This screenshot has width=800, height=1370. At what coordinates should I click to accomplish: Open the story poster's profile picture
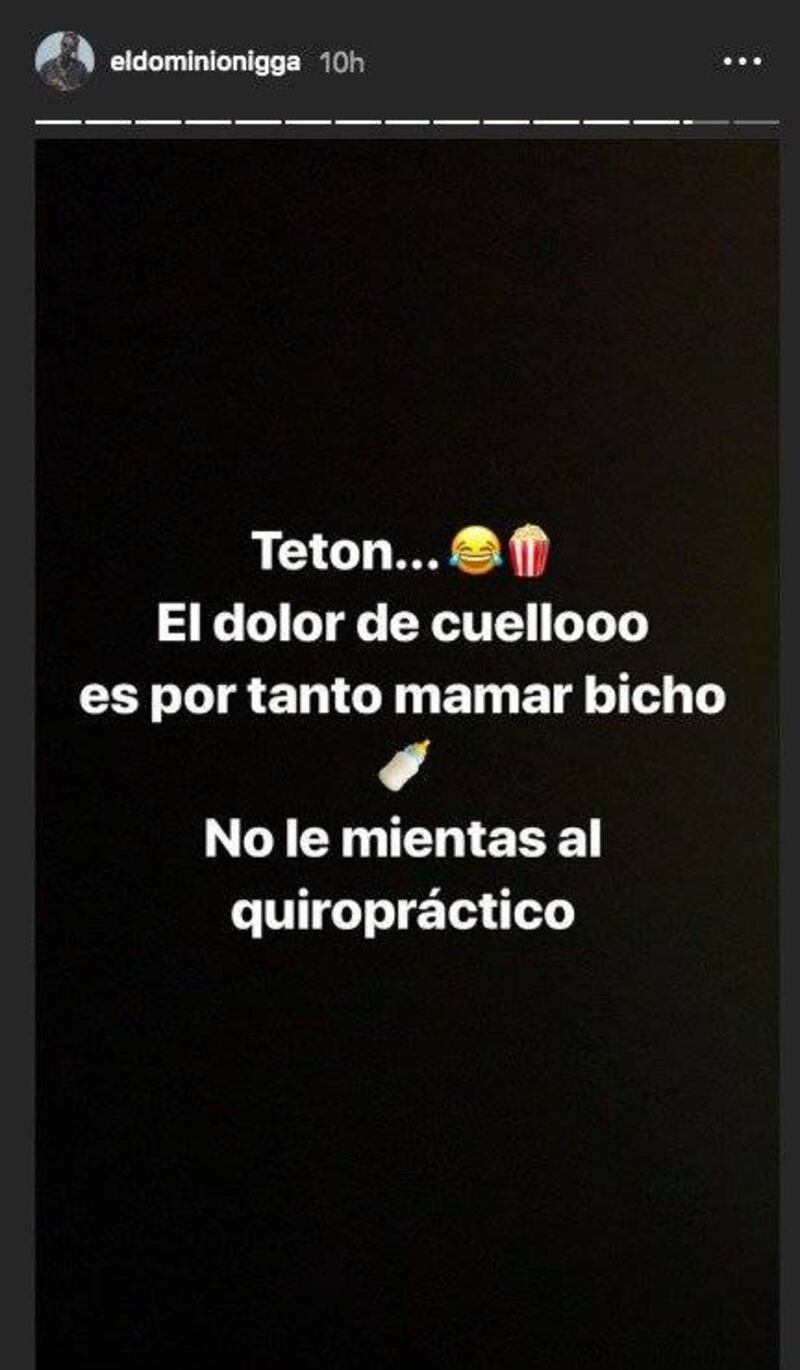pyautogui.click(x=64, y=61)
